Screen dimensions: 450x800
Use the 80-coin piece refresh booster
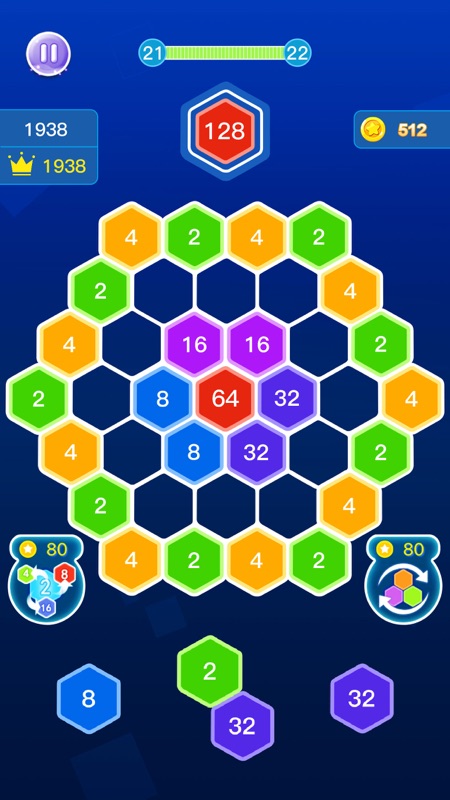tap(403, 580)
